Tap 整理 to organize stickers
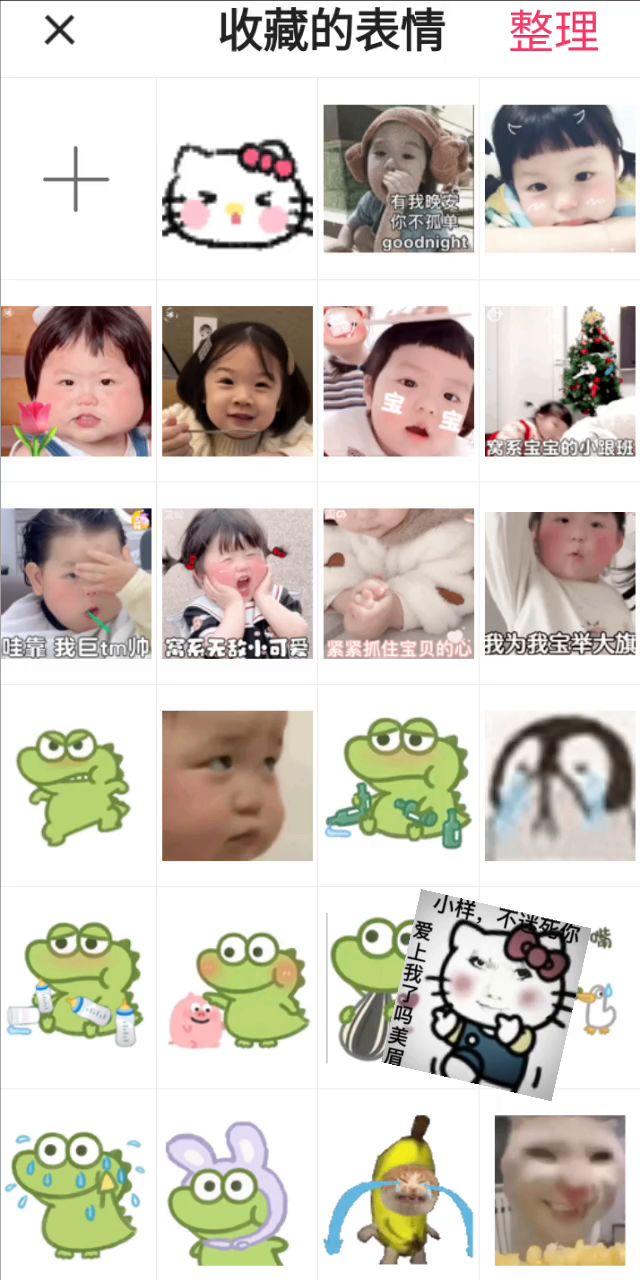 click(553, 31)
